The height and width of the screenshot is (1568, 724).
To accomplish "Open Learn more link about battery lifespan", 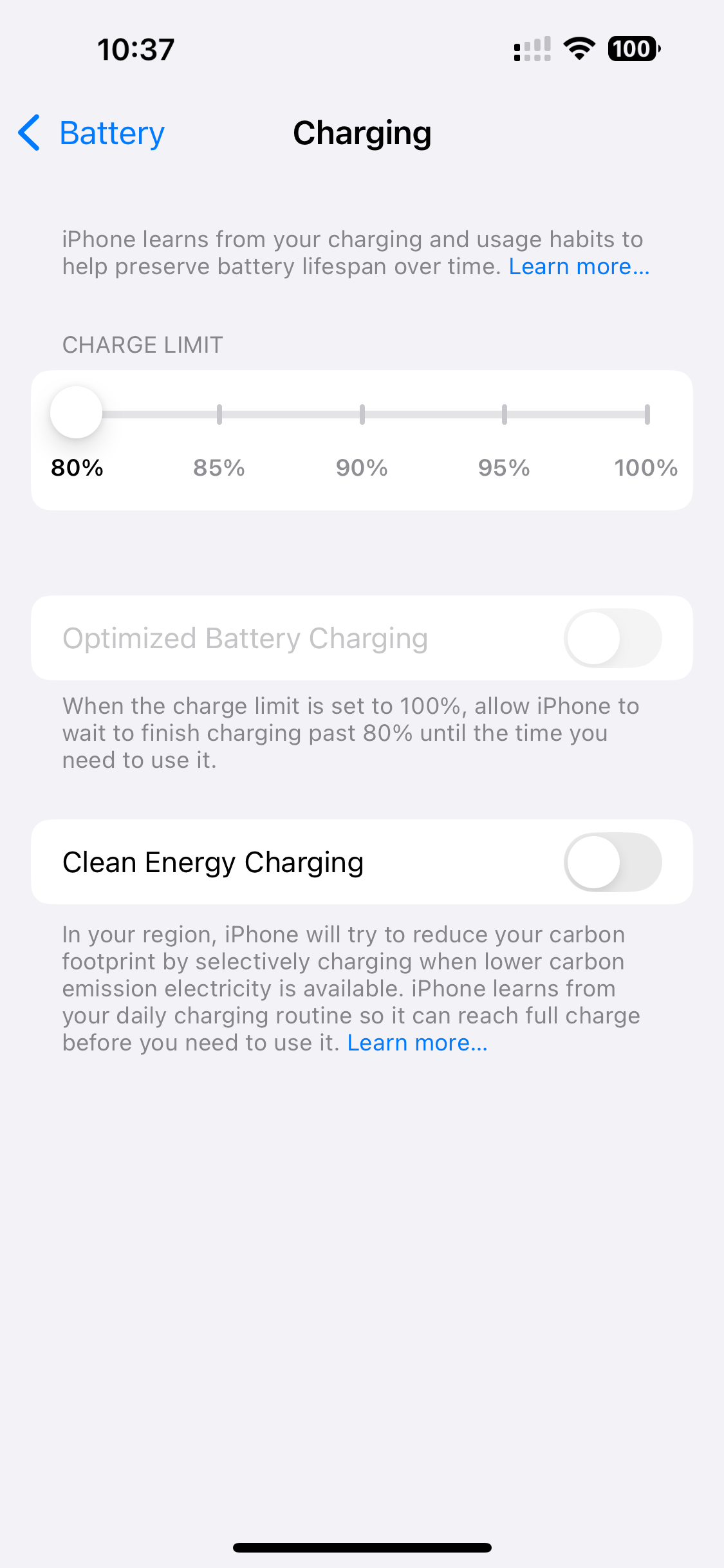I will tap(579, 266).
